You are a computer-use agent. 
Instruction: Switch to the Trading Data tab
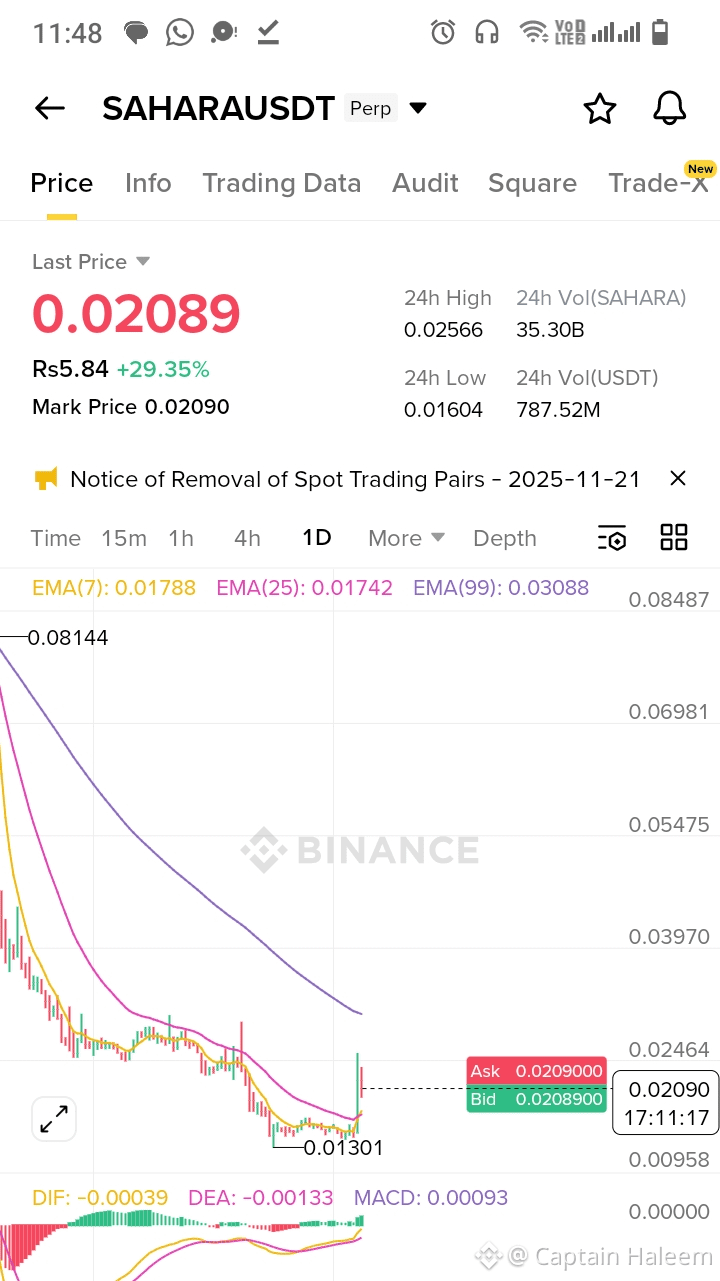point(282,183)
